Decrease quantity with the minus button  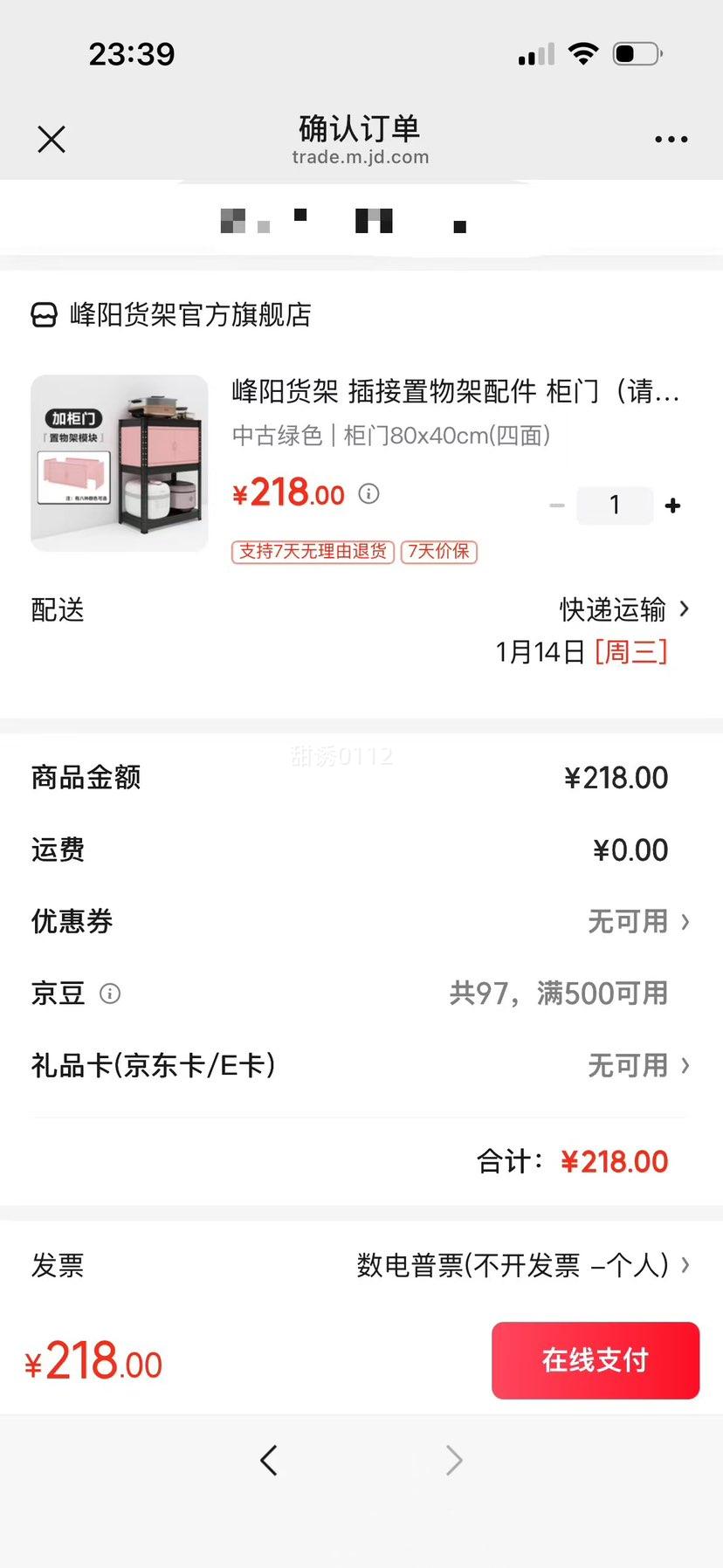point(557,505)
